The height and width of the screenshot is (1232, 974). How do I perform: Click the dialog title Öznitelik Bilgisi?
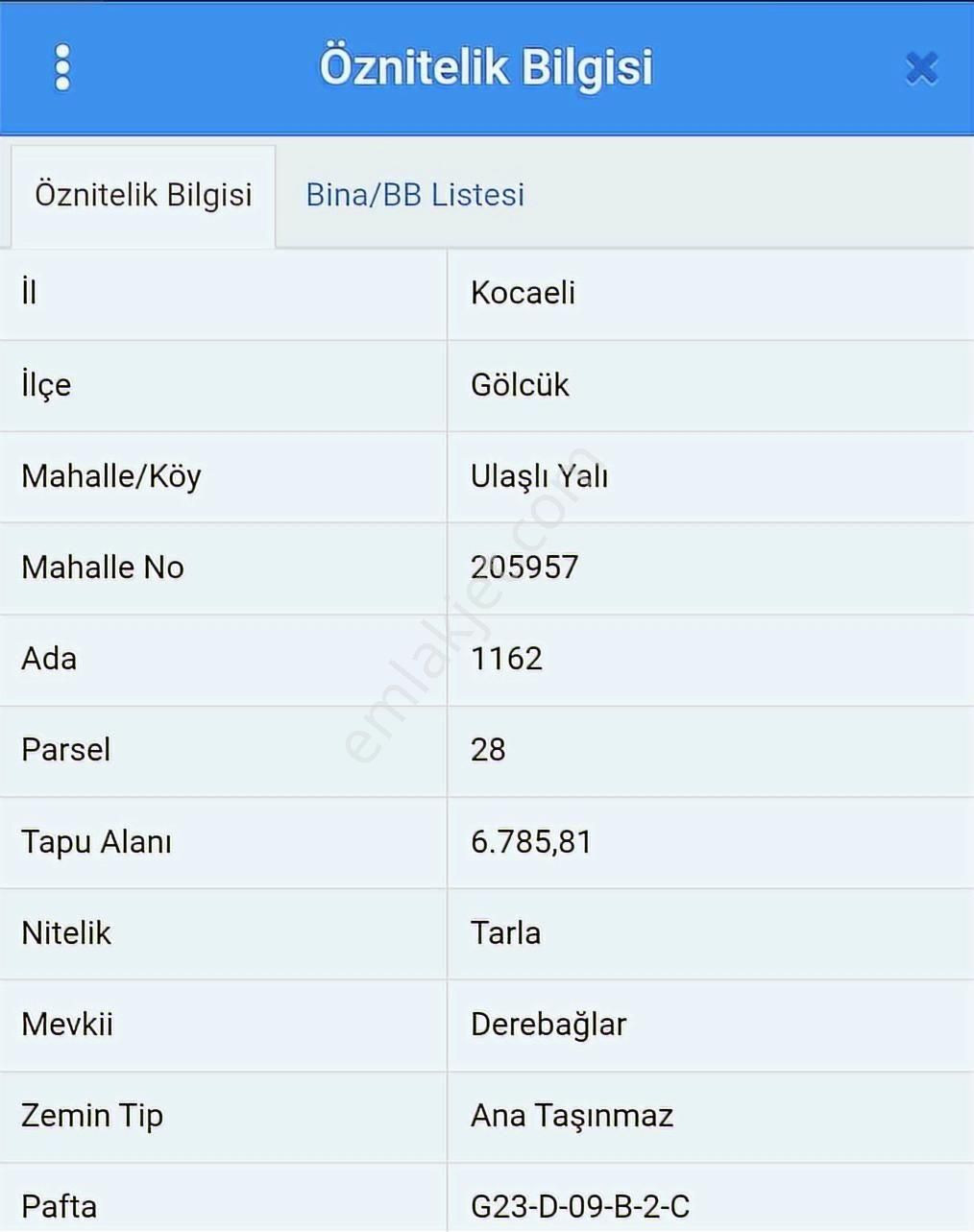click(x=486, y=66)
